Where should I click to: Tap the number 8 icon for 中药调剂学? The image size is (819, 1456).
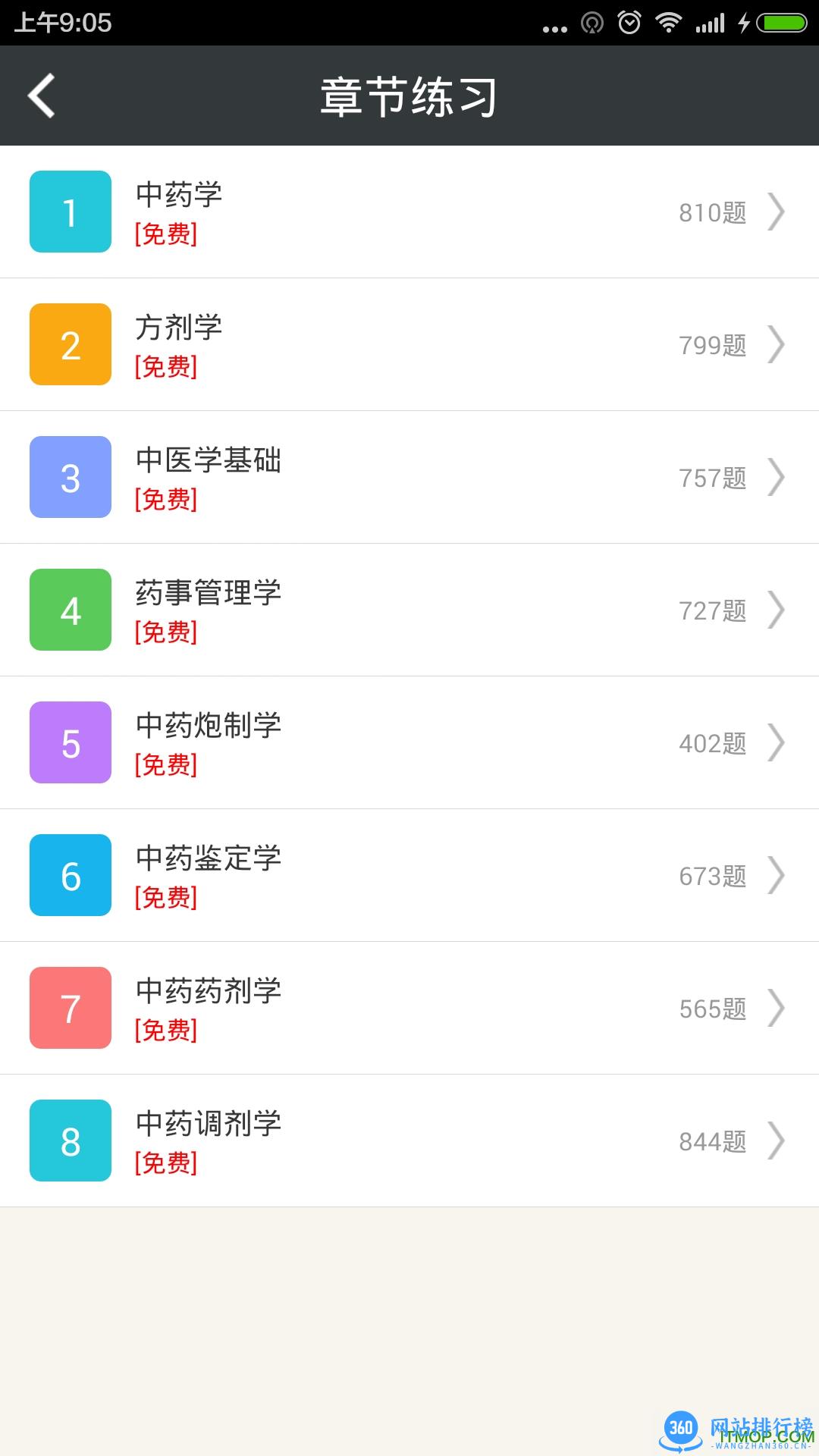(70, 1141)
